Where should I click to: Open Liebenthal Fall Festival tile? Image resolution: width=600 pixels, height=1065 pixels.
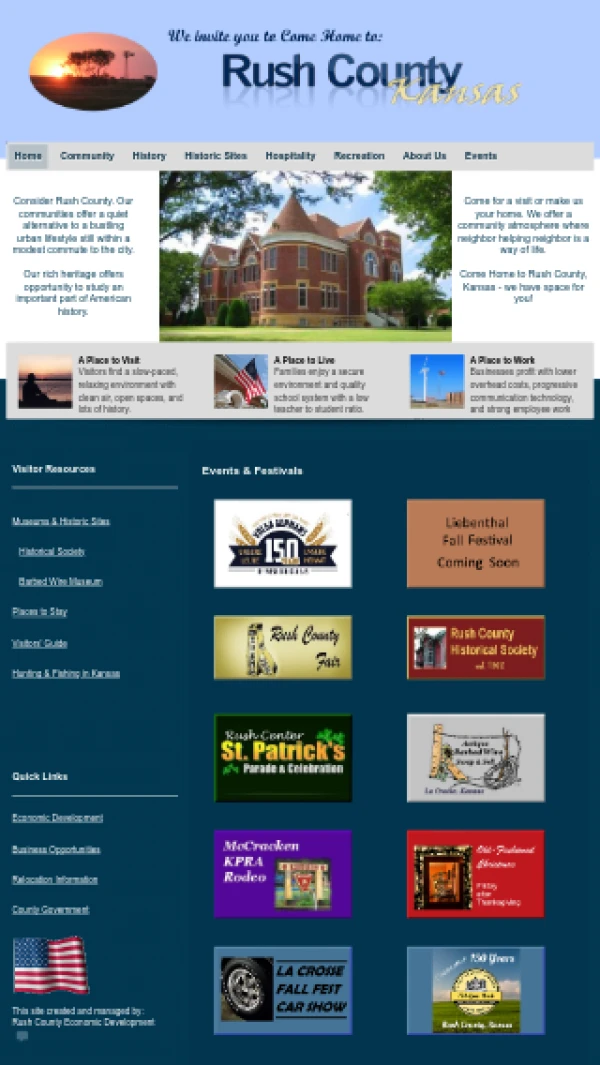click(x=476, y=543)
